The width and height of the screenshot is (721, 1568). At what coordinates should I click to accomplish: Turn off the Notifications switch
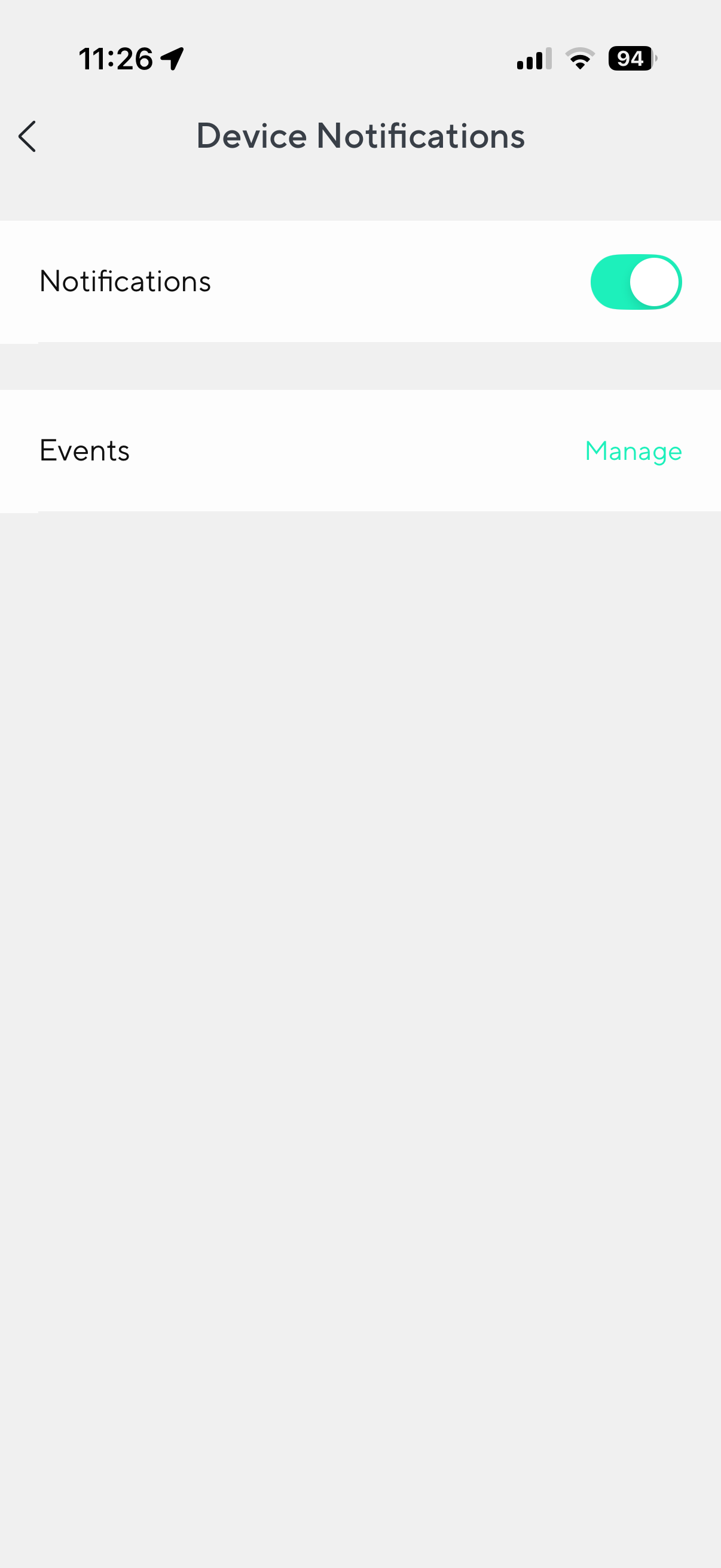636,282
